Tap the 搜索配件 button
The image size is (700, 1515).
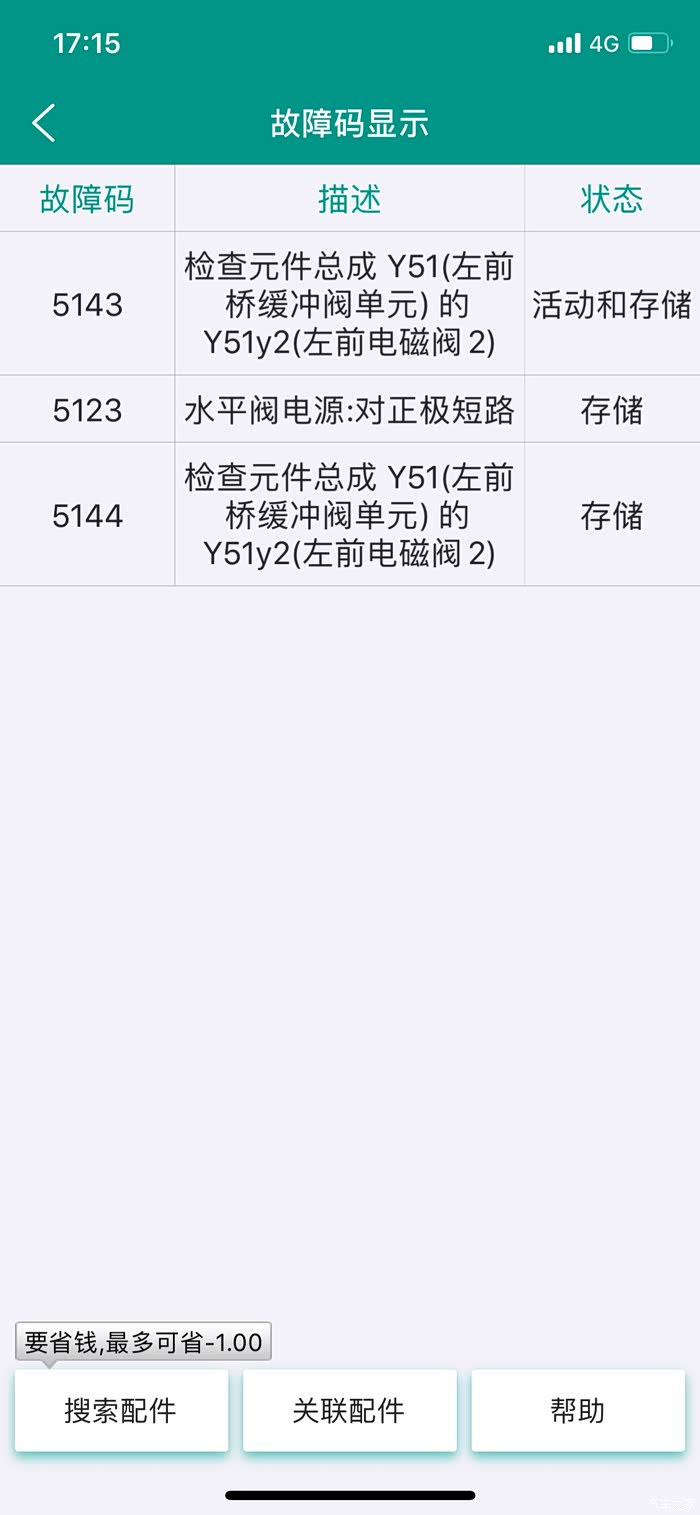[121, 1410]
